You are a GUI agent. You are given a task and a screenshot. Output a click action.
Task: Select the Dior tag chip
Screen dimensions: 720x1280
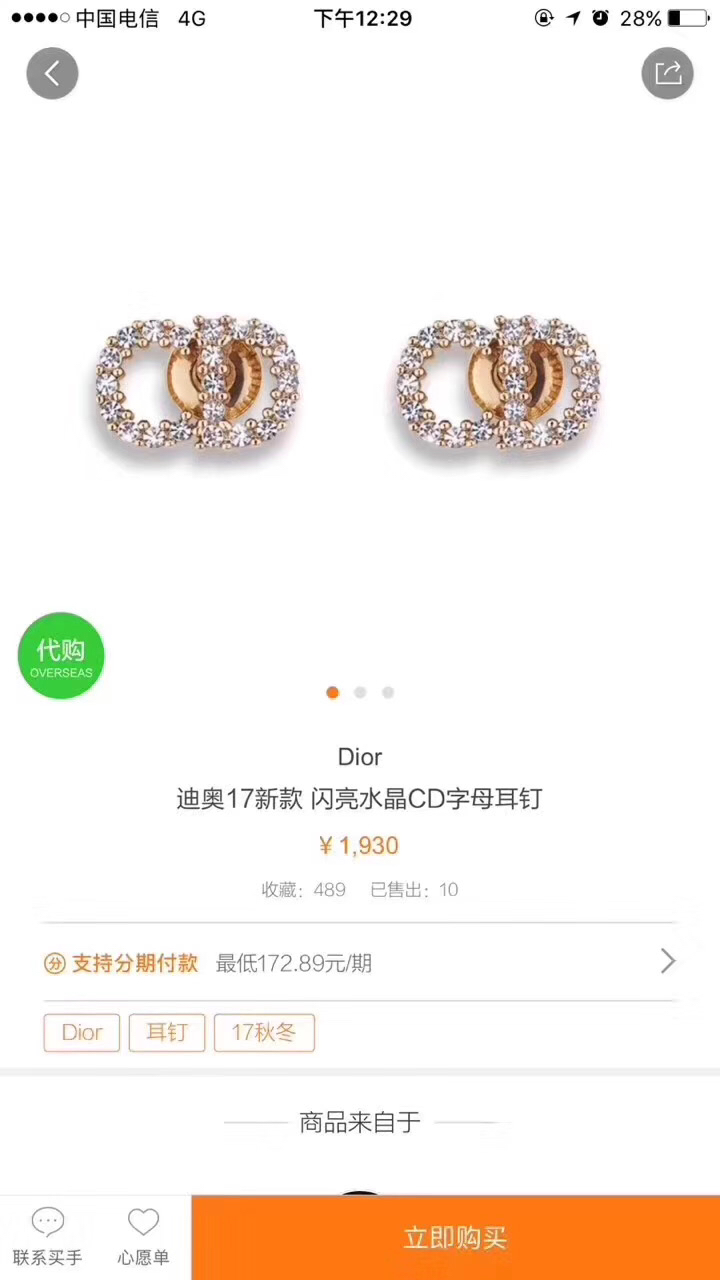82,1032
